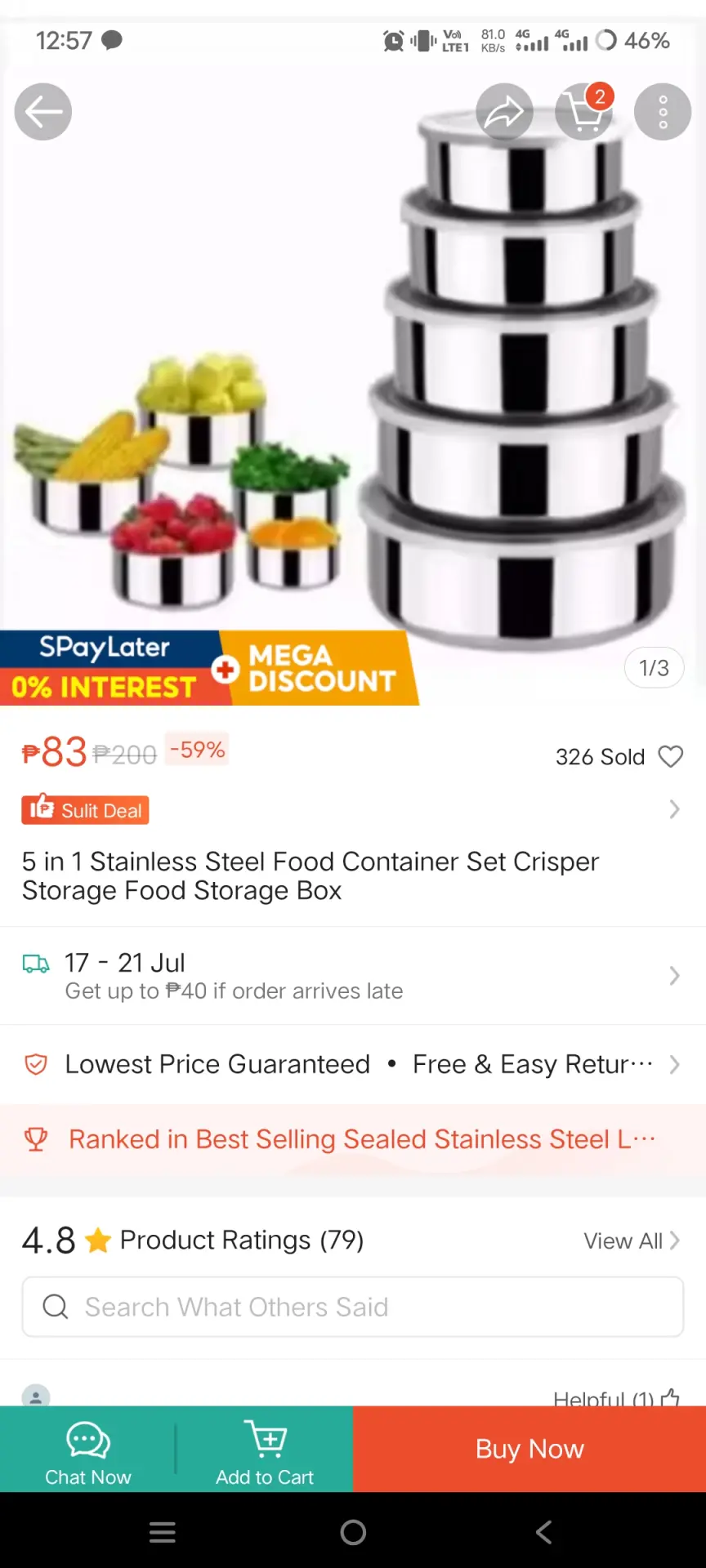Tap system home button

(353, 1532)
